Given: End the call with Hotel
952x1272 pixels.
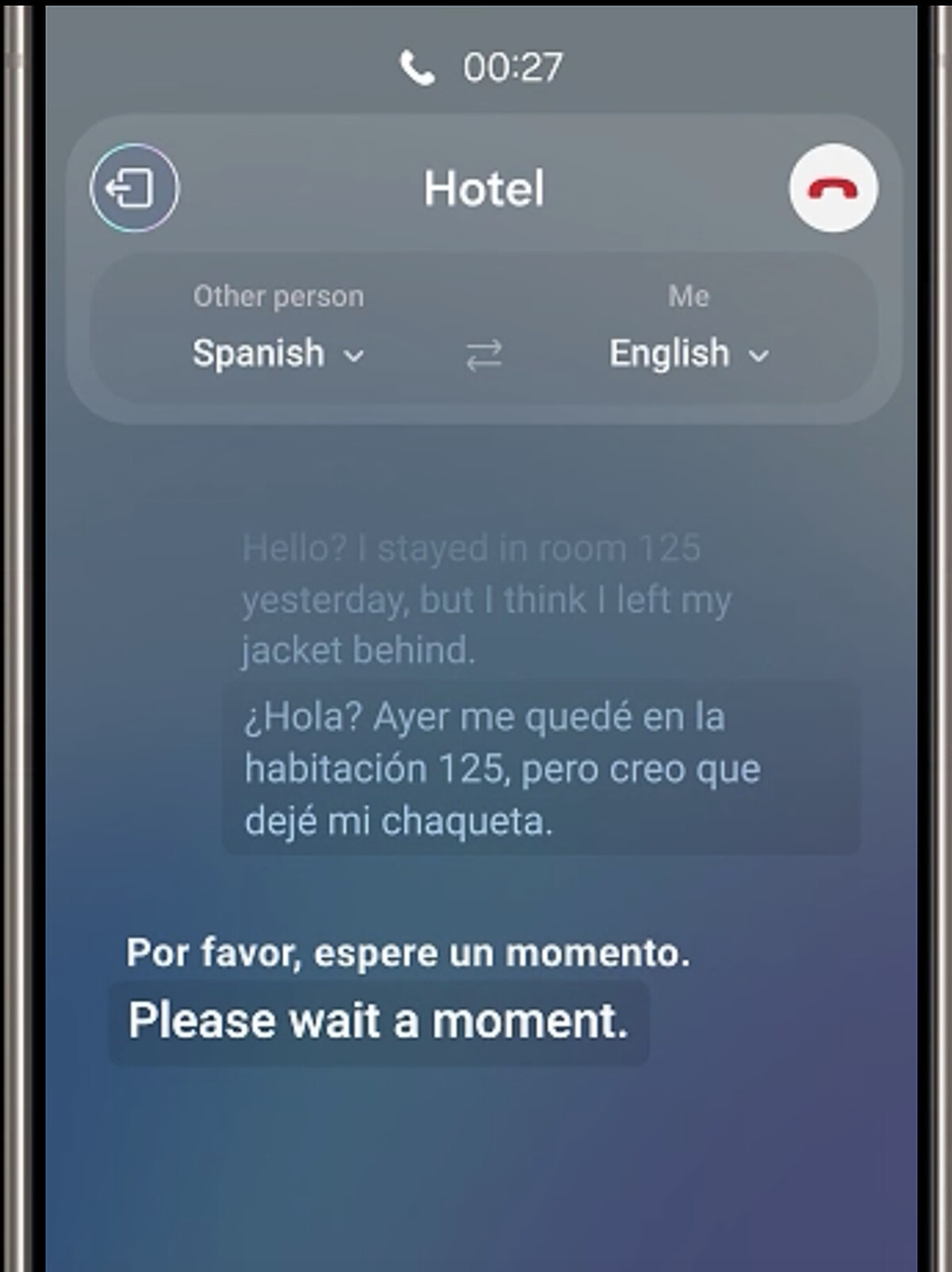Looking at the screenshot, I should coord(833,188).
